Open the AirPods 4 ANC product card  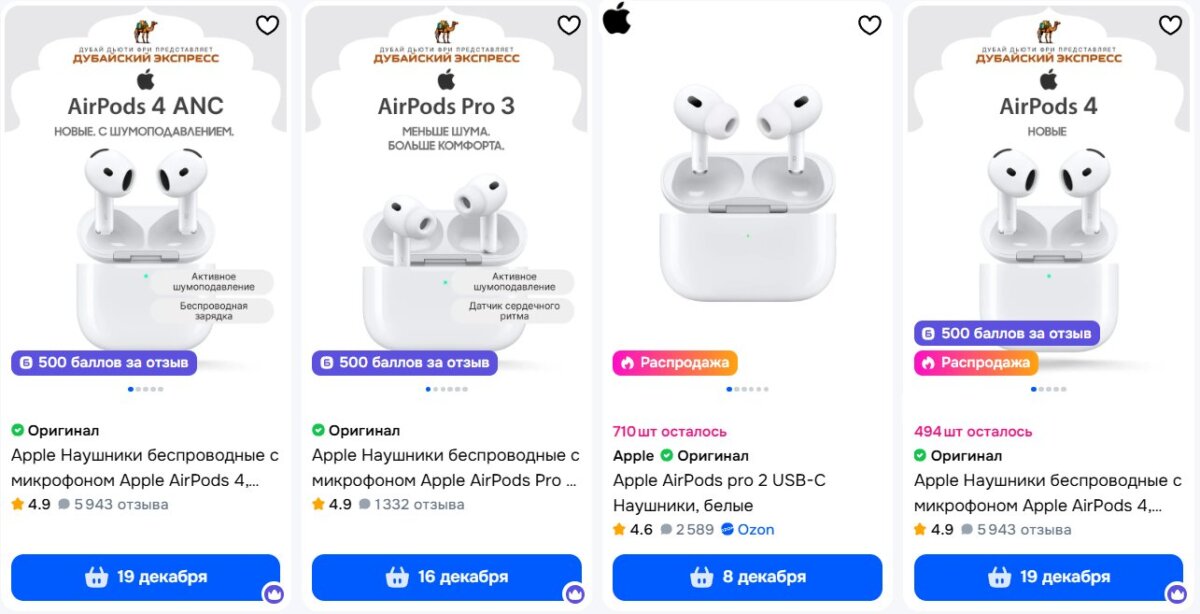134,468
